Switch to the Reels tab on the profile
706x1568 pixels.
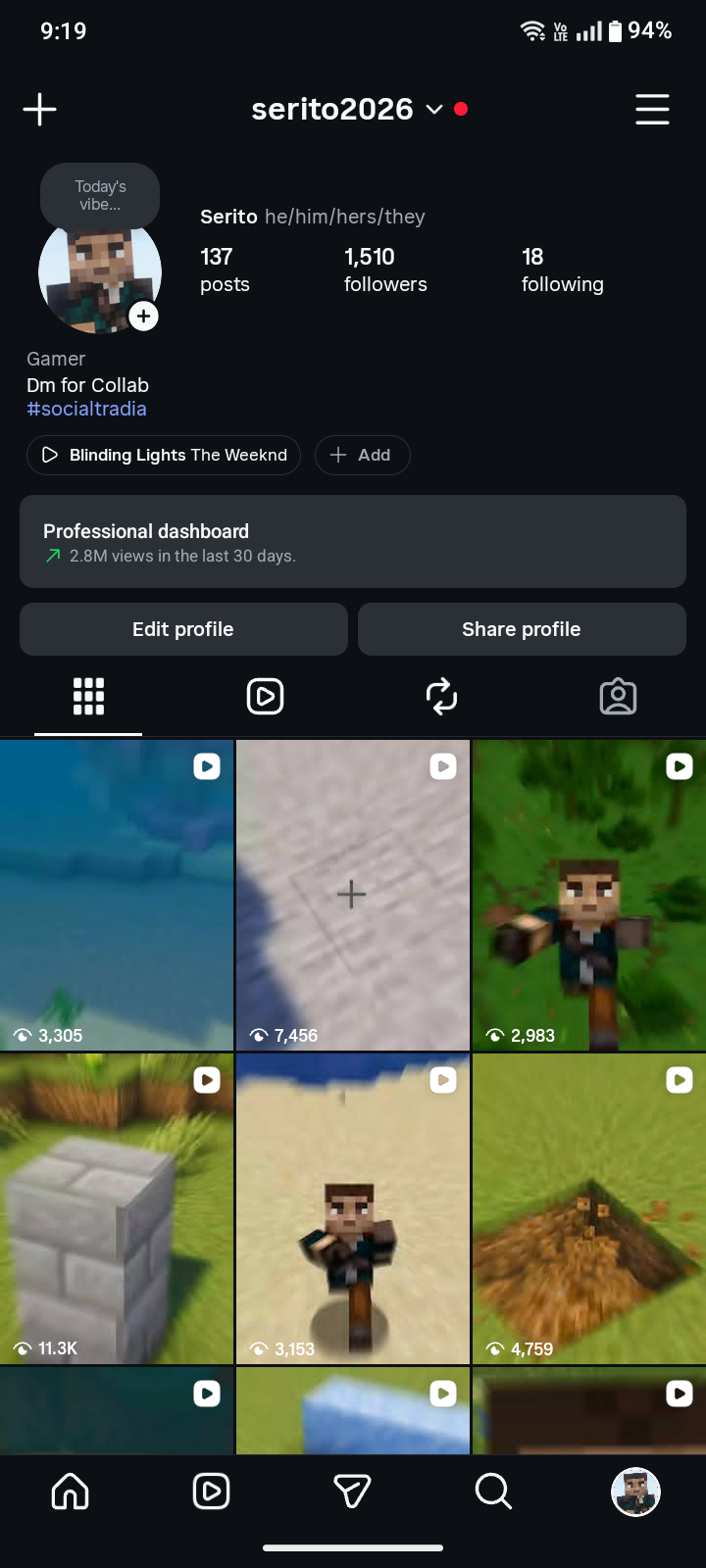tap(265, 697)
